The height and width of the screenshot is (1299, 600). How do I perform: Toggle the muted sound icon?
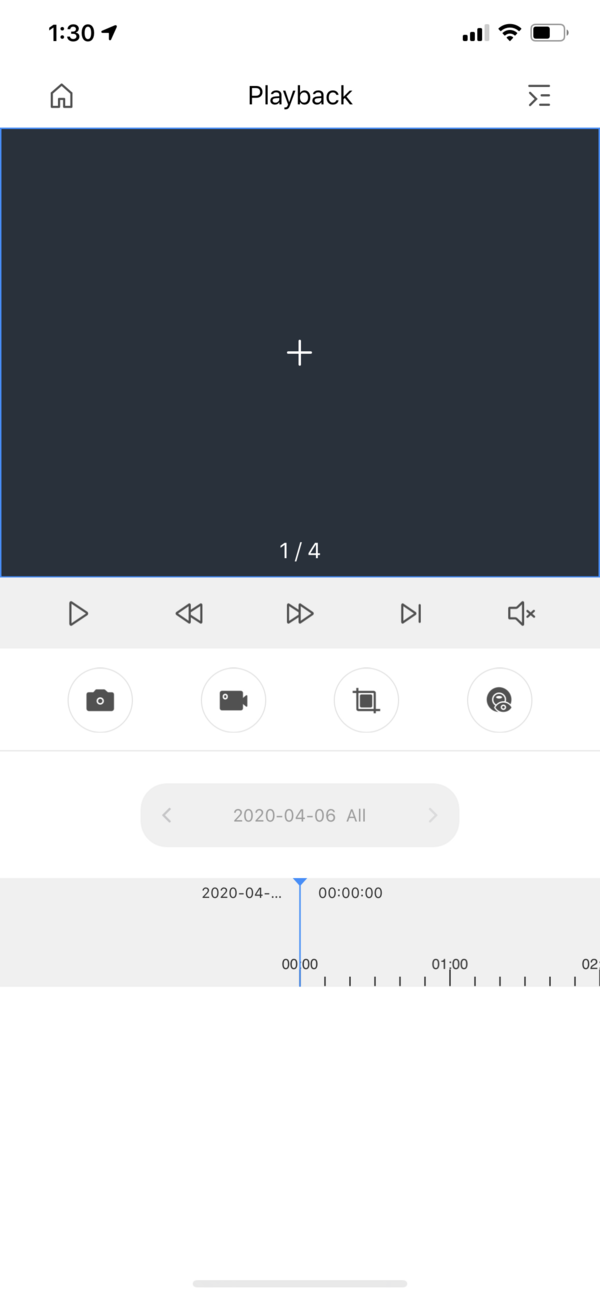[521, 613]
